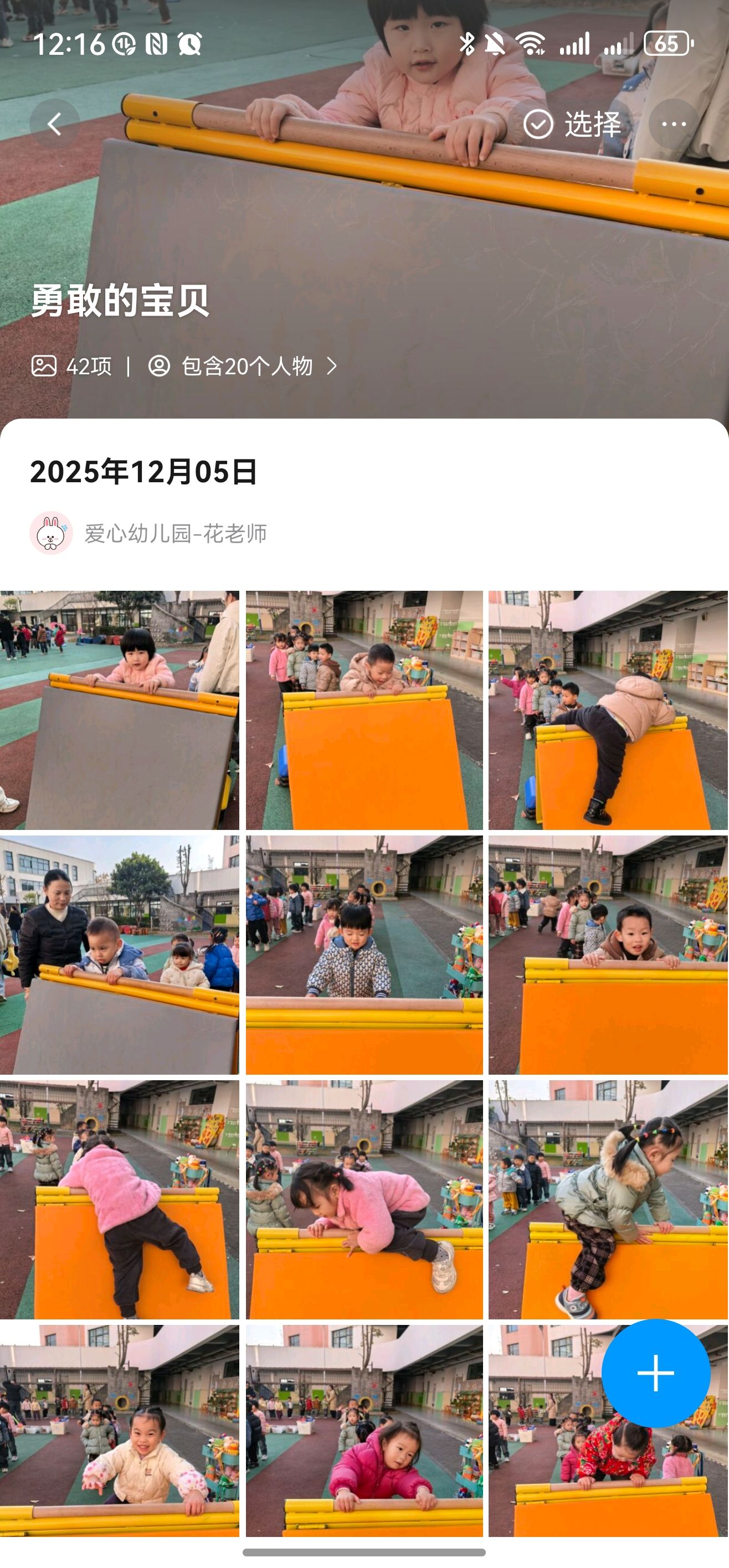View photo of smiling girl in cream jacket

(119, 1431)
